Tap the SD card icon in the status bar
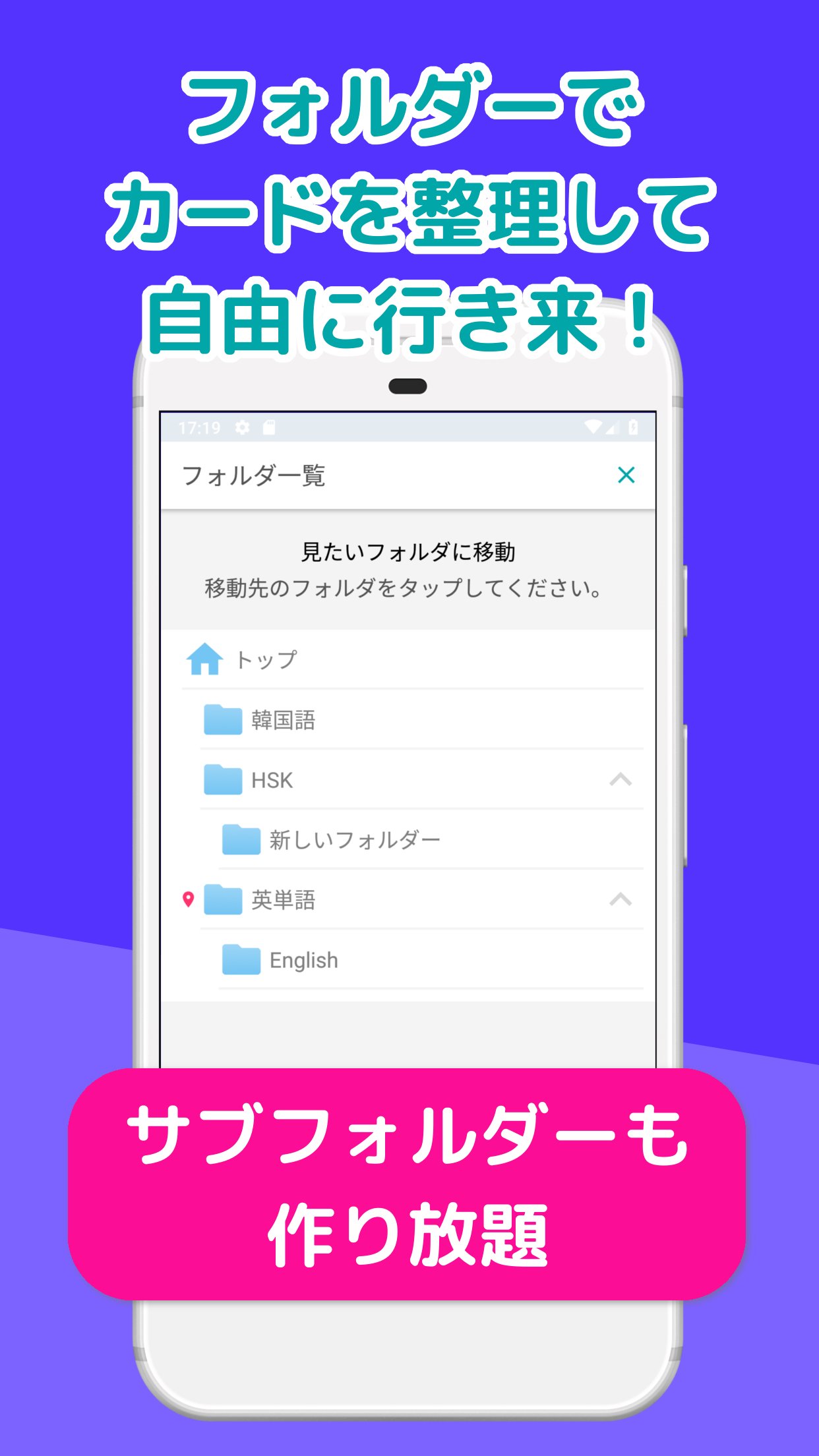This screenshot has height=1456, width=819. pos(269,426)
